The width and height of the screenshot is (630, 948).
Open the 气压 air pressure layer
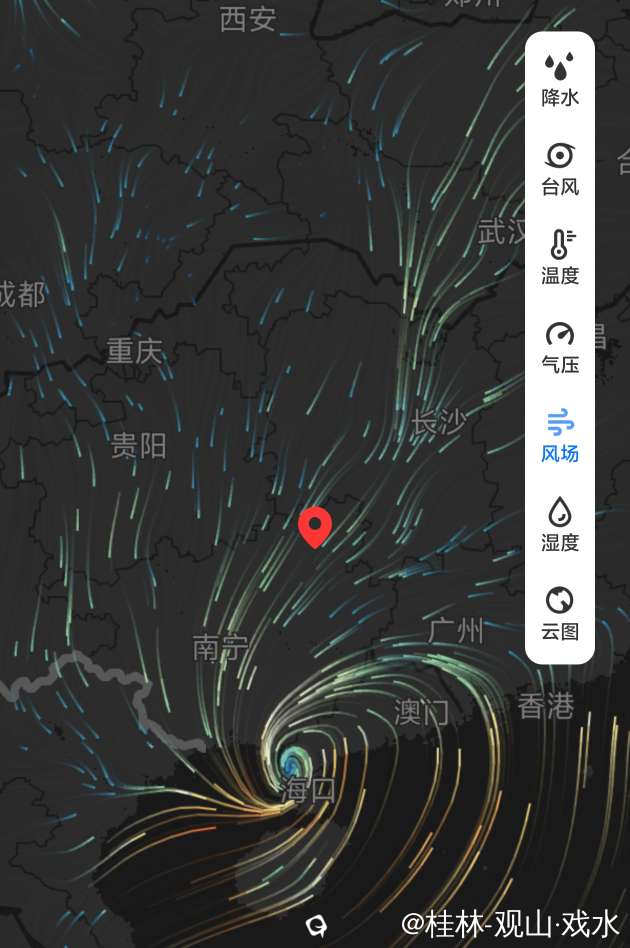pyautogui.click(x=560, y=346)
